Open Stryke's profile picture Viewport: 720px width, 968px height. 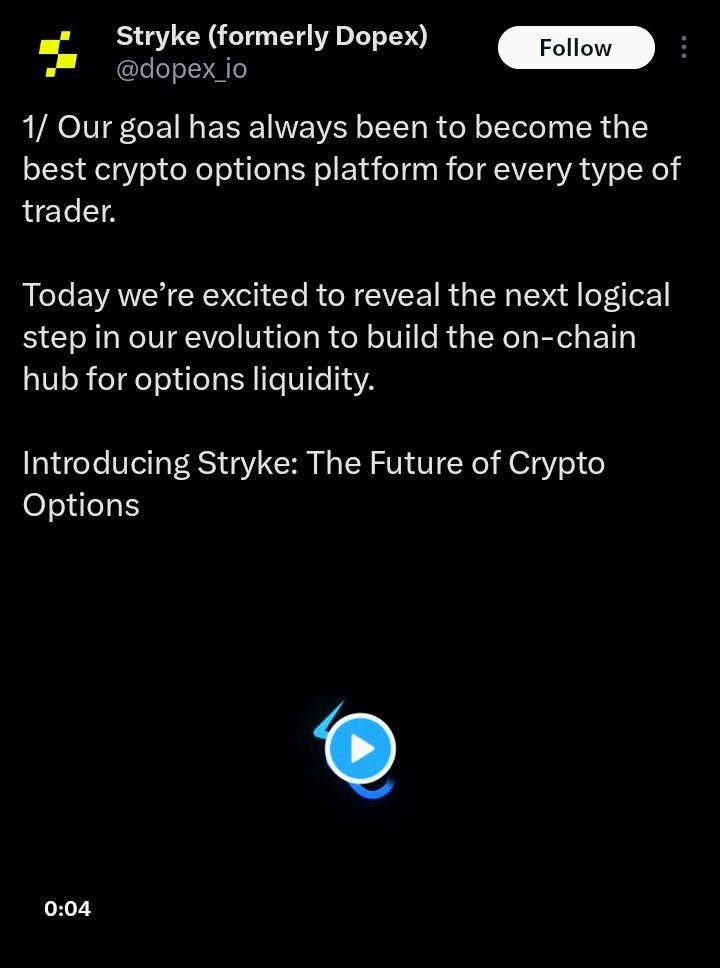58,54
